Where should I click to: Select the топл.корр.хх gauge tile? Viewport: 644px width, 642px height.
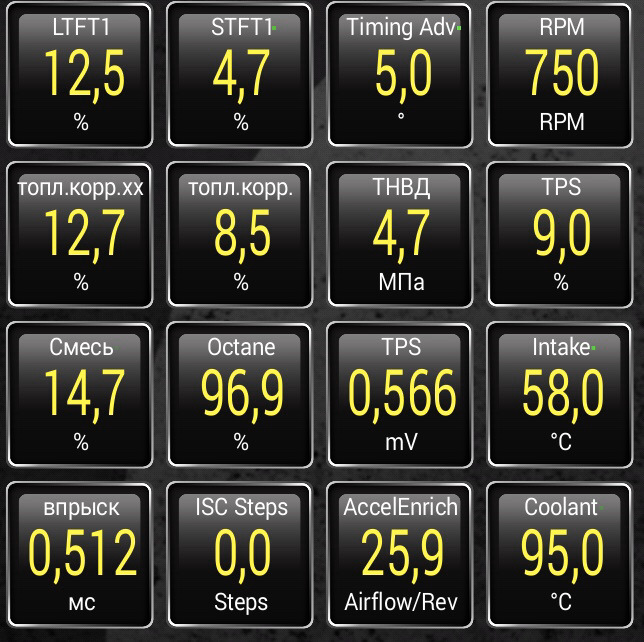point(82,235)
